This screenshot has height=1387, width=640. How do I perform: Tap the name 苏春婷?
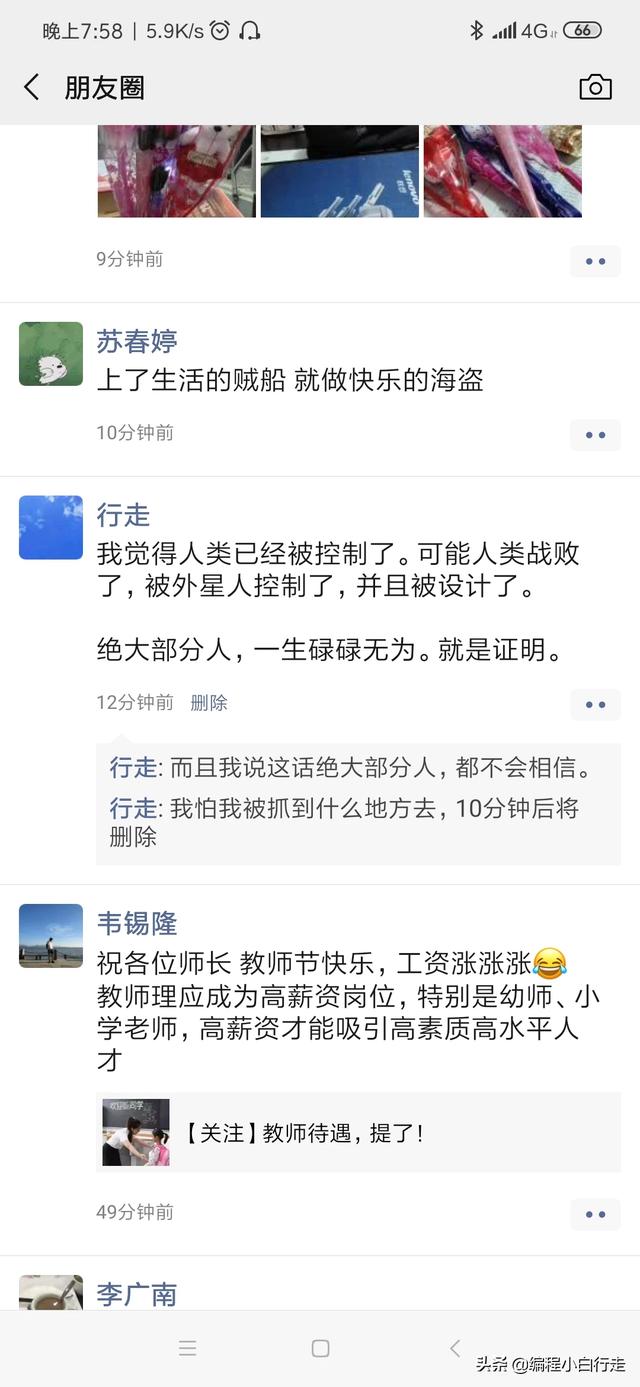click(137, 341)
